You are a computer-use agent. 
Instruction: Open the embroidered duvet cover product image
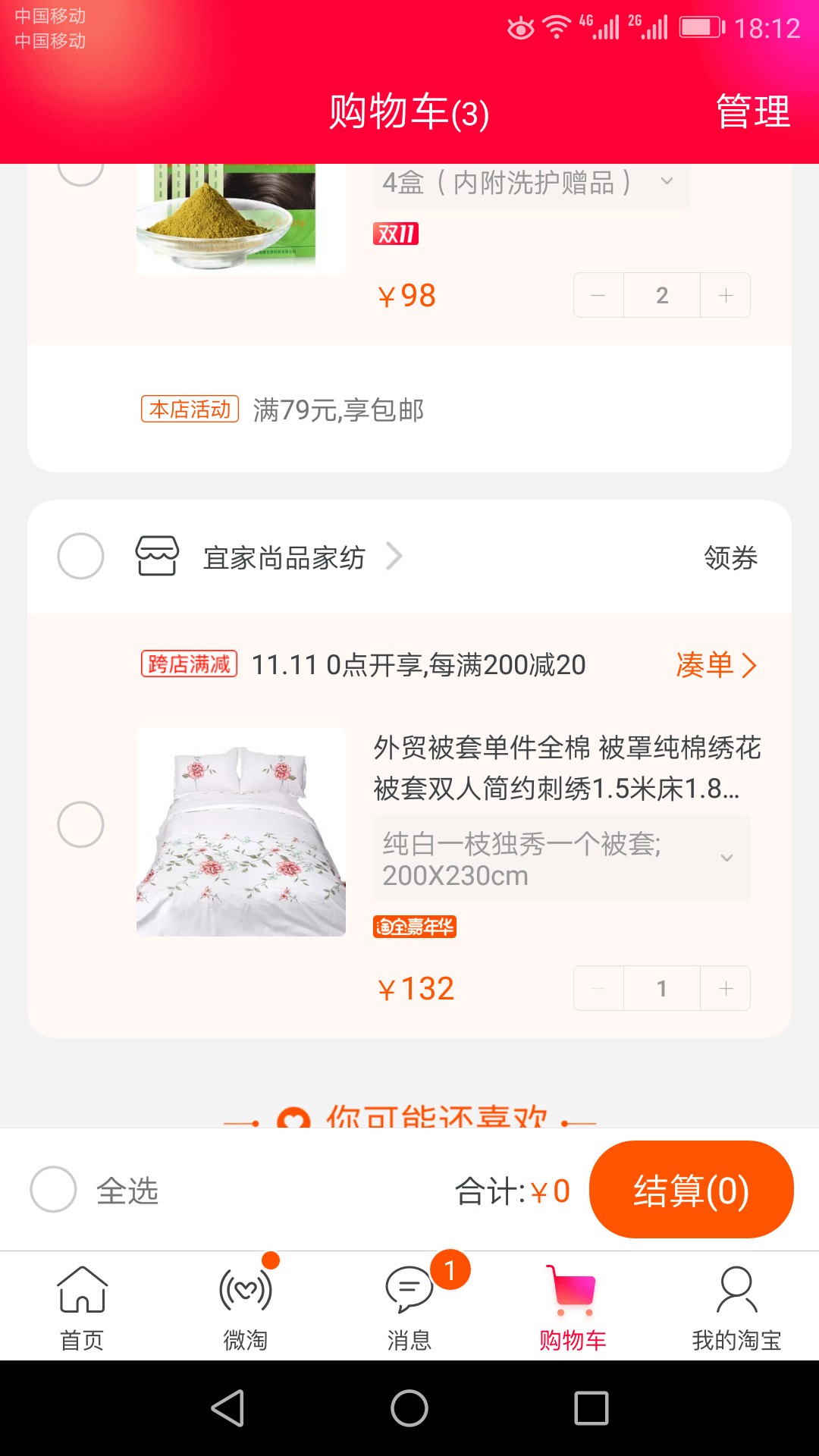pos(241,832)
